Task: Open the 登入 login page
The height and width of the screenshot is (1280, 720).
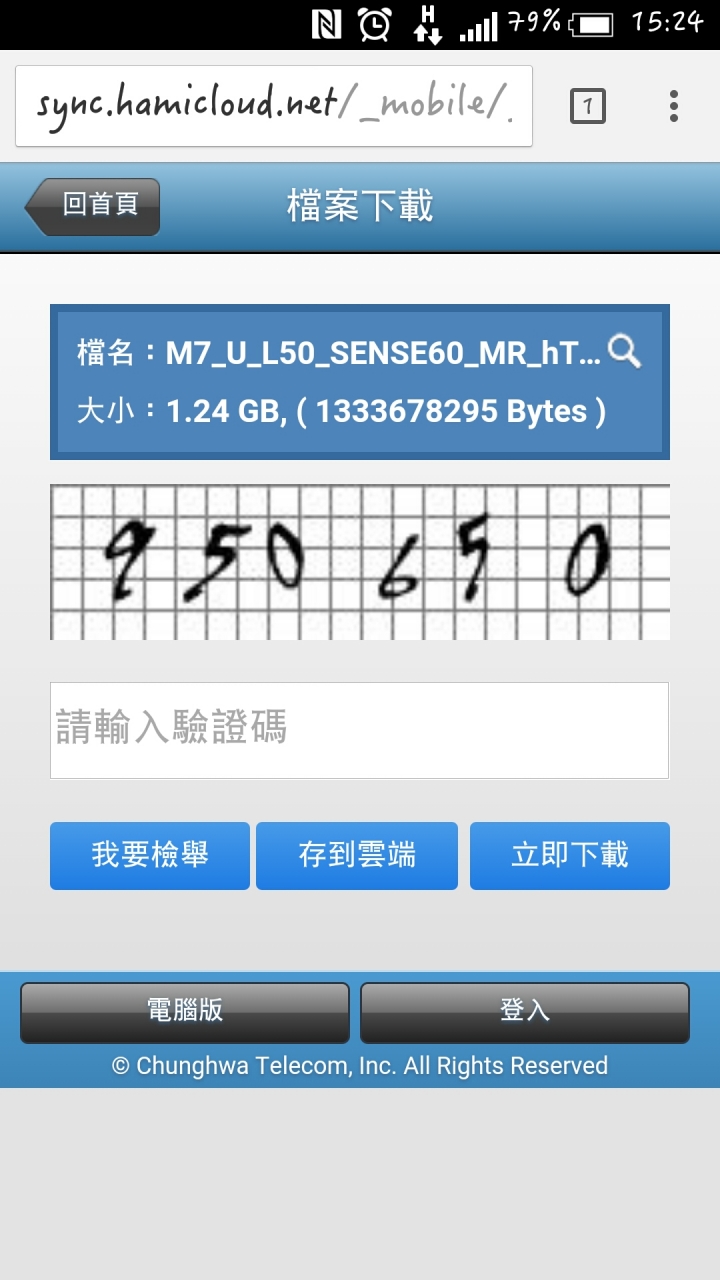Action: [x=525, y=1011]
